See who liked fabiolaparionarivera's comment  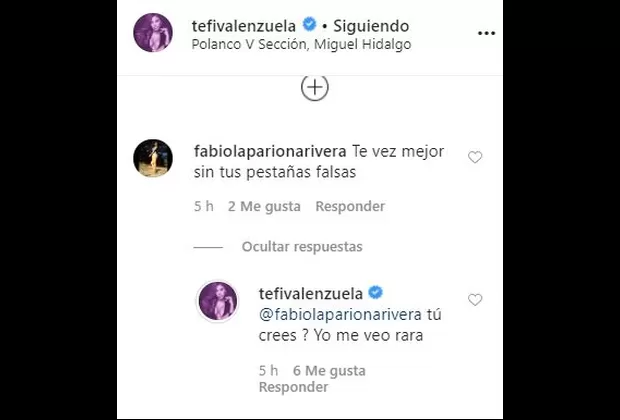tap(264, 207)
